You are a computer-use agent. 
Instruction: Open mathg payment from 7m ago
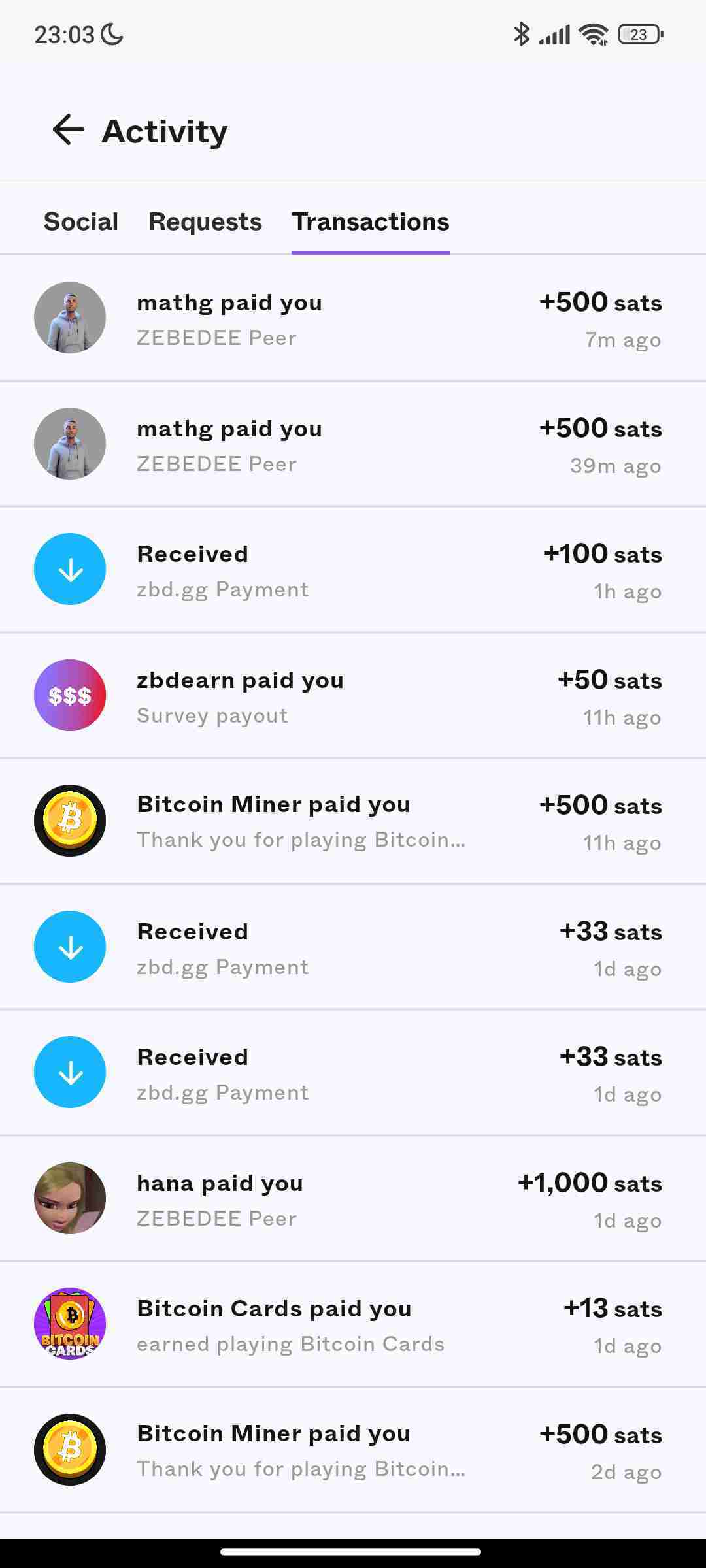[353, 319]
